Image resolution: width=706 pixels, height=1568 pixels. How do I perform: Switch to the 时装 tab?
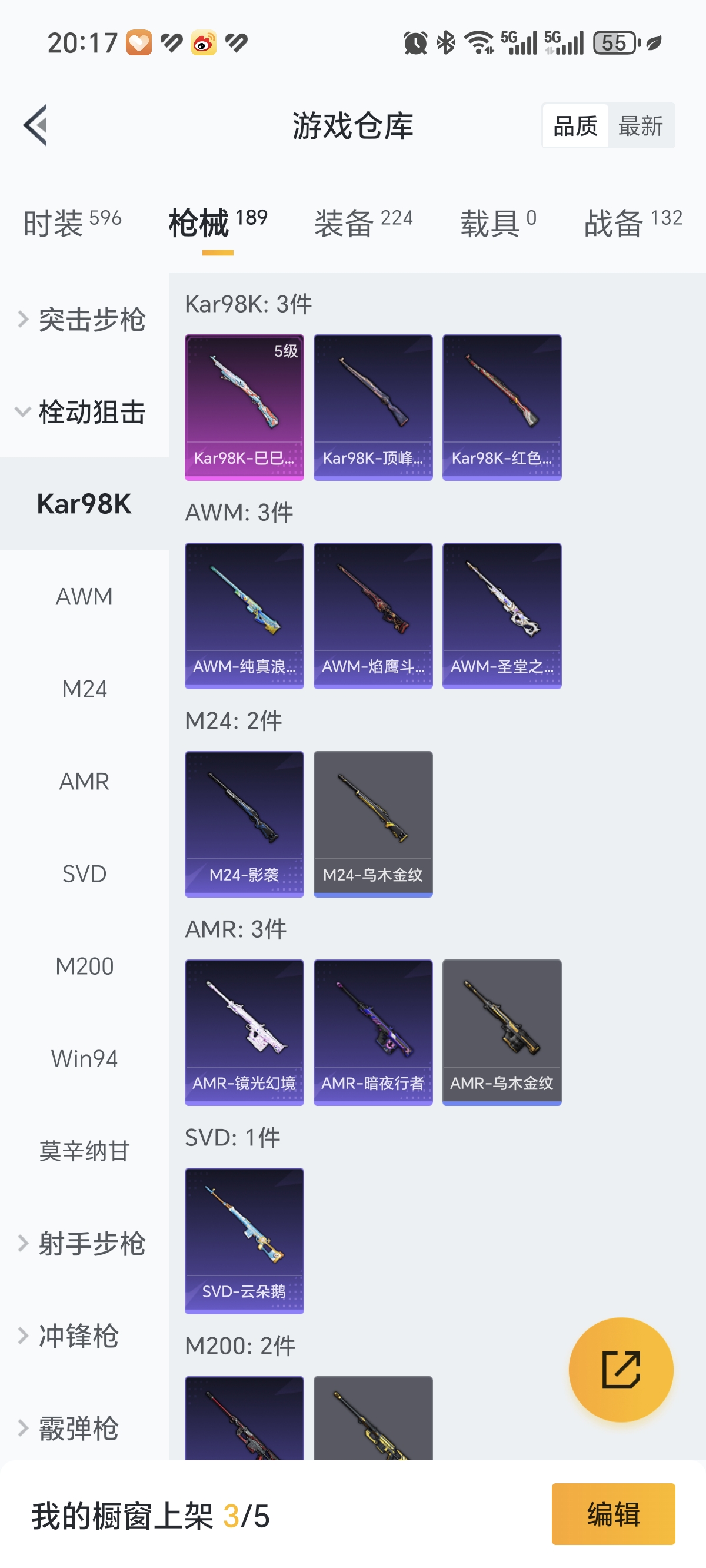[x=72, y=221]
